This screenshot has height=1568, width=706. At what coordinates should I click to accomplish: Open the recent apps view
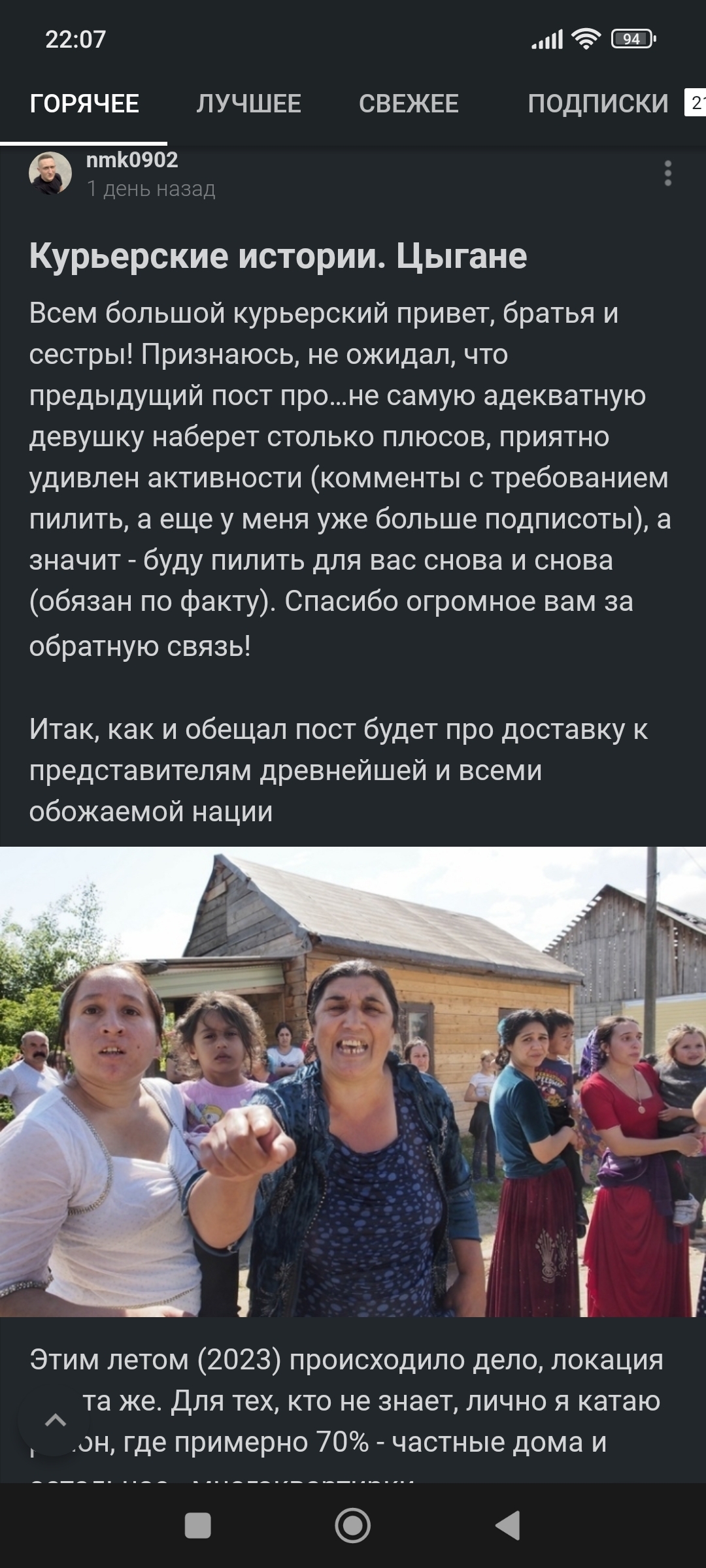[x=198, y=1526]
